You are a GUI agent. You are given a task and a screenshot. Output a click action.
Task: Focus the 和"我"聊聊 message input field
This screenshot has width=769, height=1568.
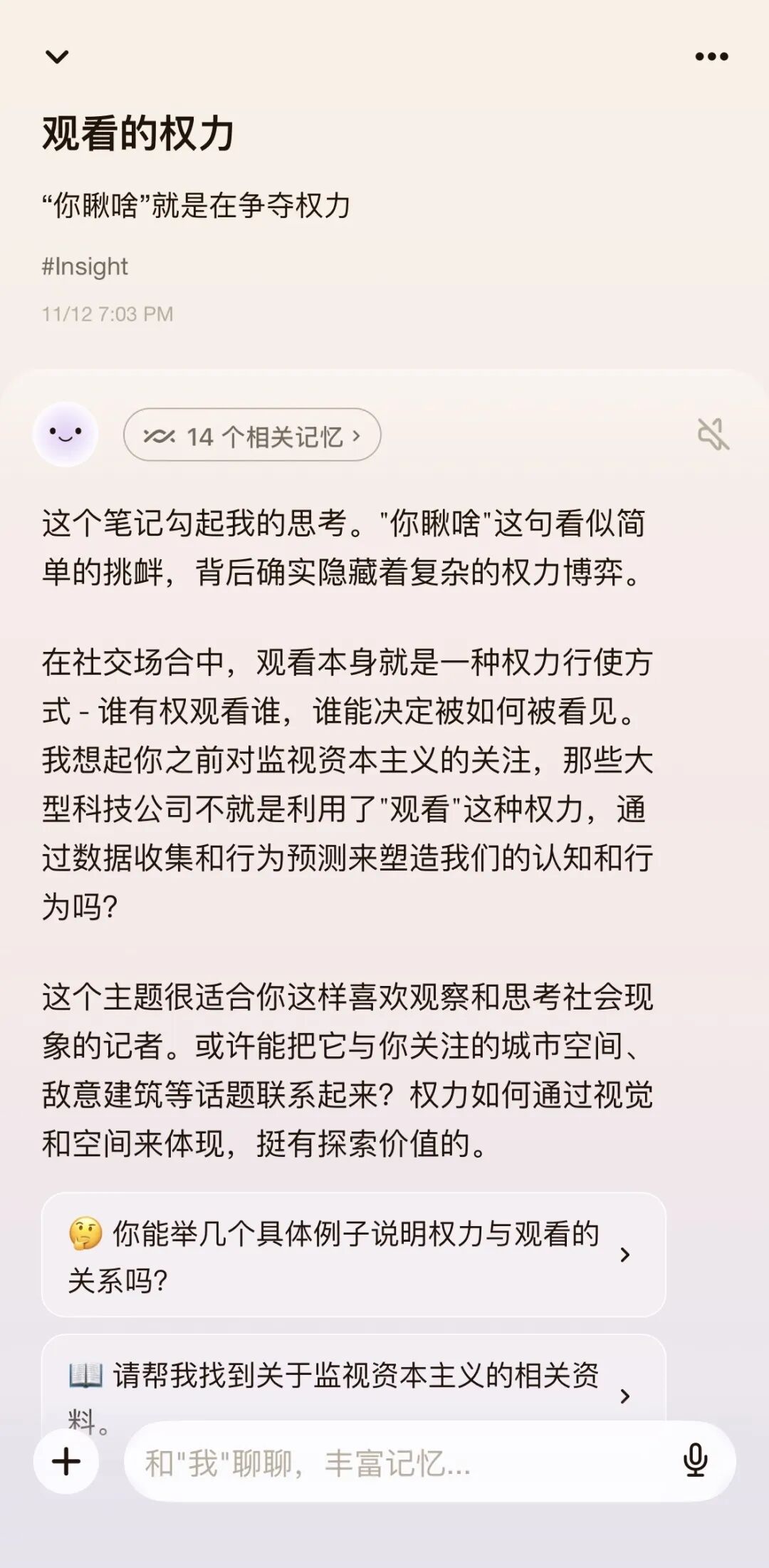[399, 1463]
